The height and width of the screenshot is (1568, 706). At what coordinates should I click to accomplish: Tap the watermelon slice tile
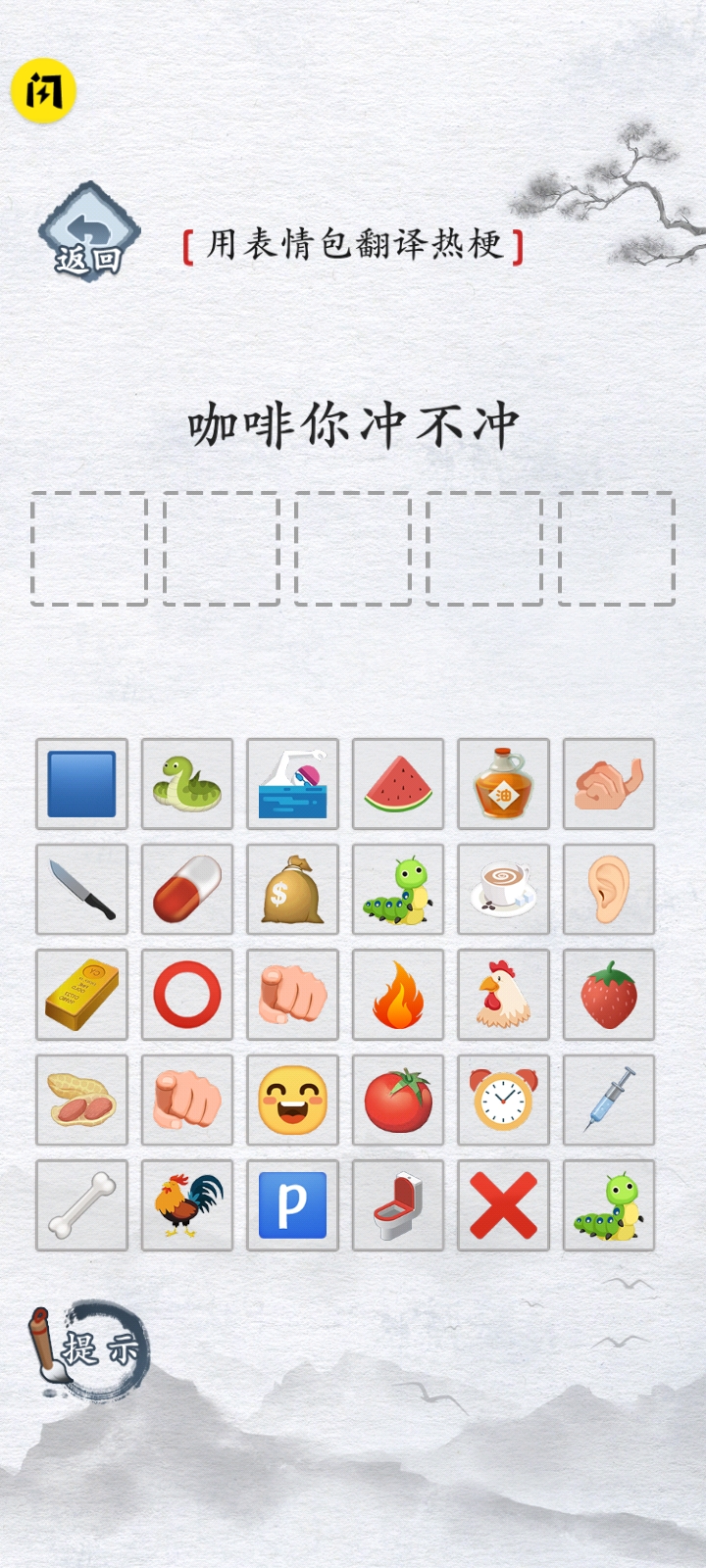click(x=398, y=784)
